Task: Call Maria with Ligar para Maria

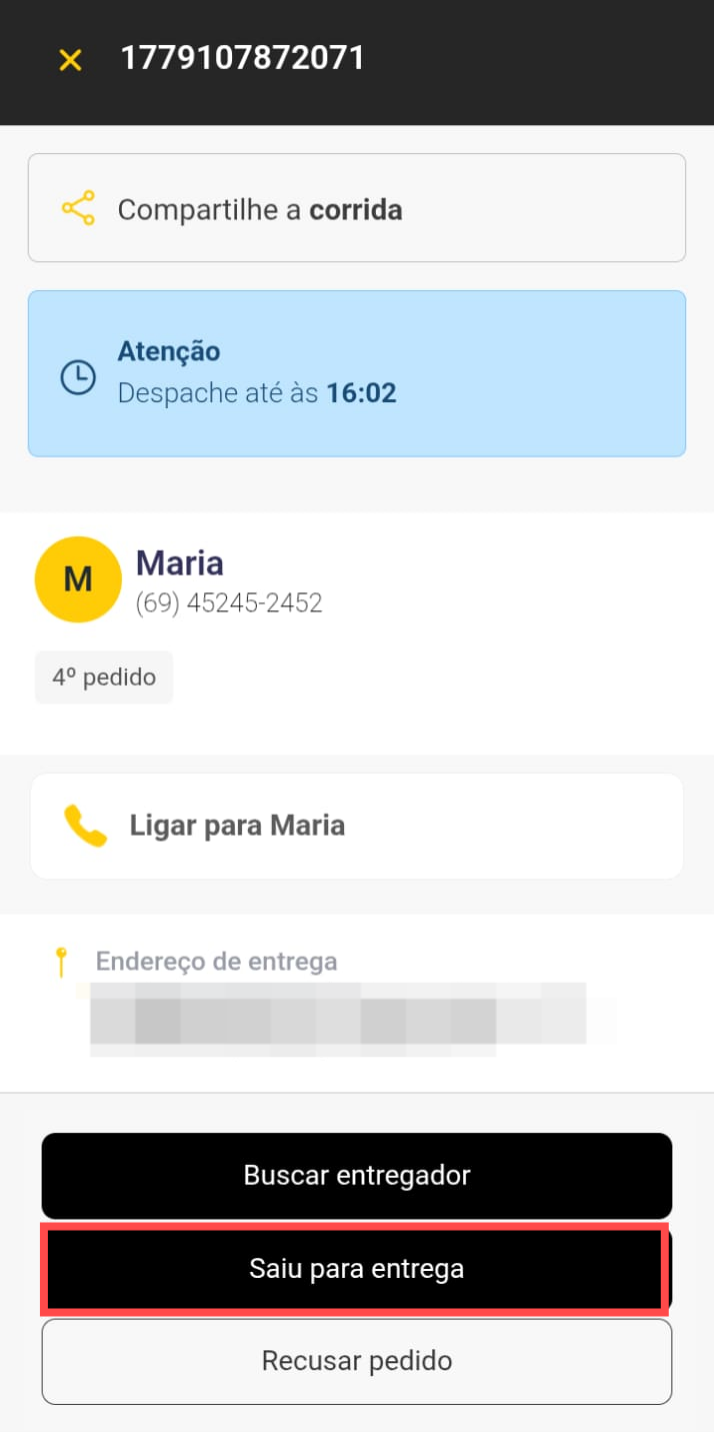Action: (x=356, y=826)
